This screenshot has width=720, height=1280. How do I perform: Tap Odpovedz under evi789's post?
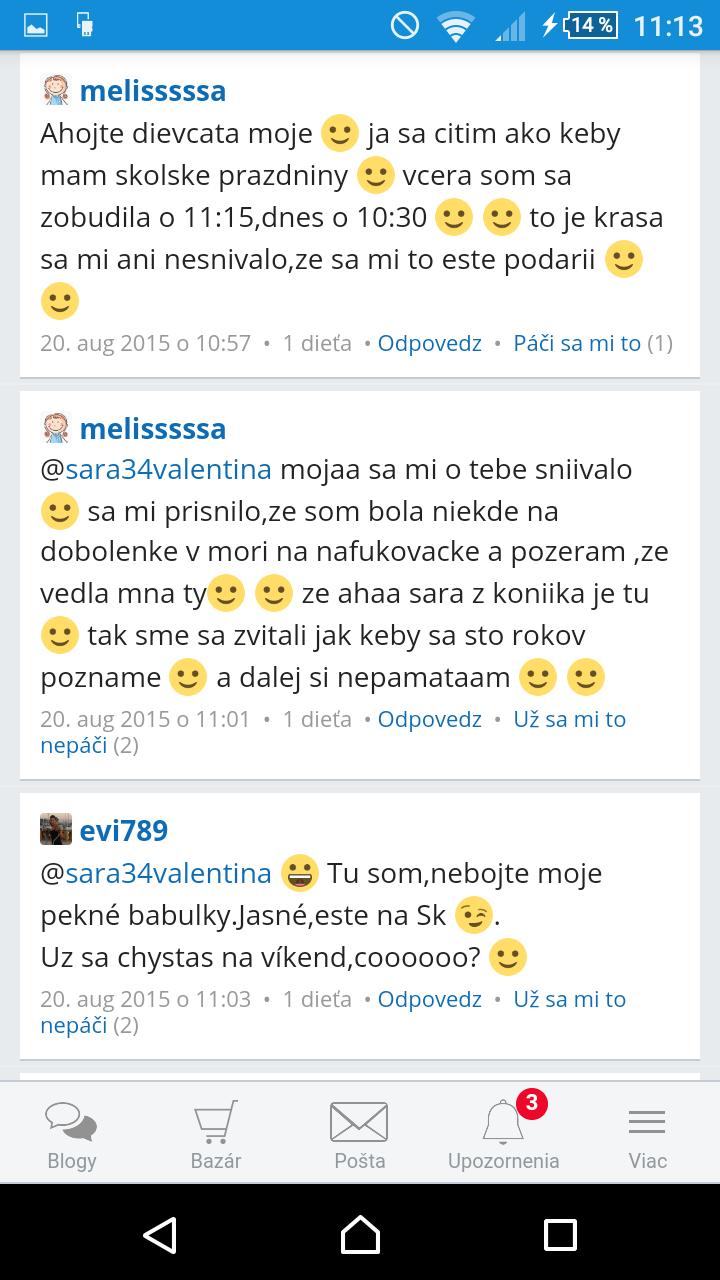pyautogui.click(x=430, y=1000)
